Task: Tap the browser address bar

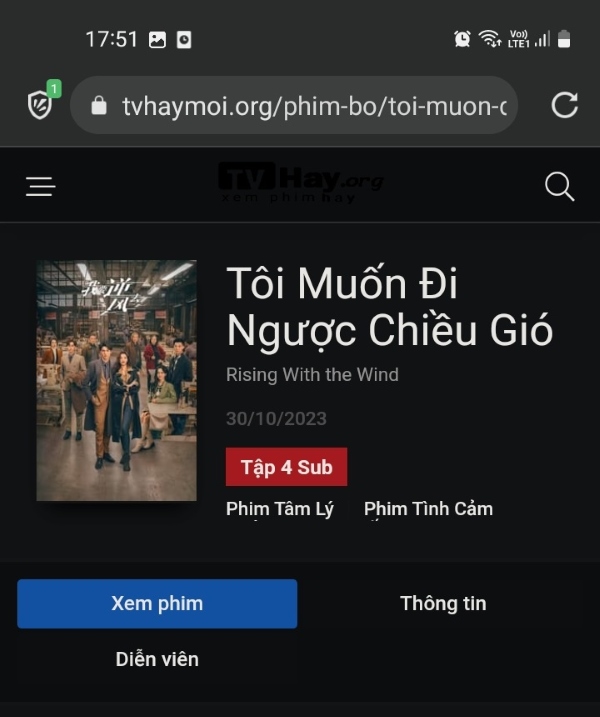Action: pos(300,105)
